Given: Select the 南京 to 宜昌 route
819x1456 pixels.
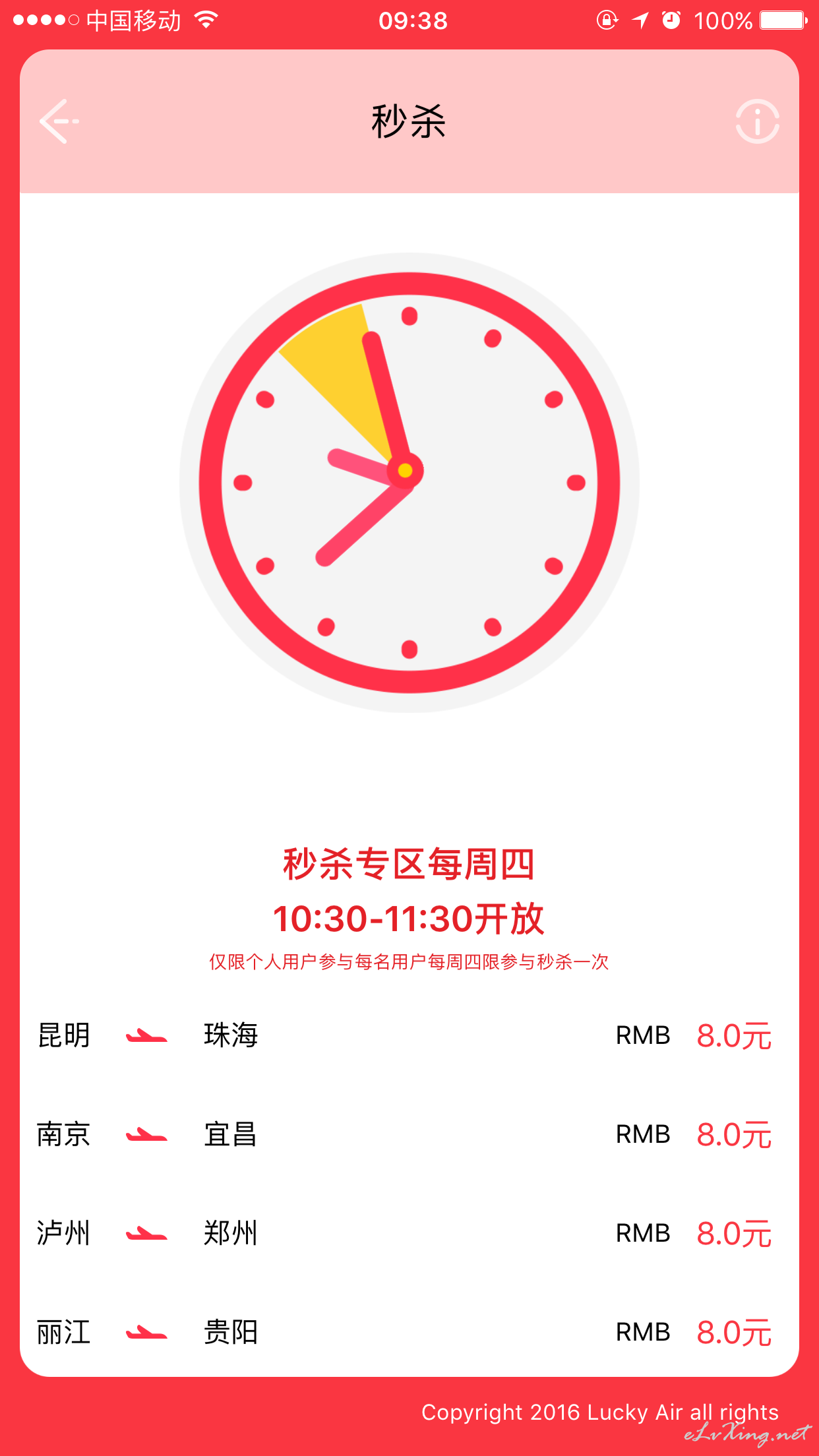Looking at the screenshot, I should click(x=409, y=1134).
